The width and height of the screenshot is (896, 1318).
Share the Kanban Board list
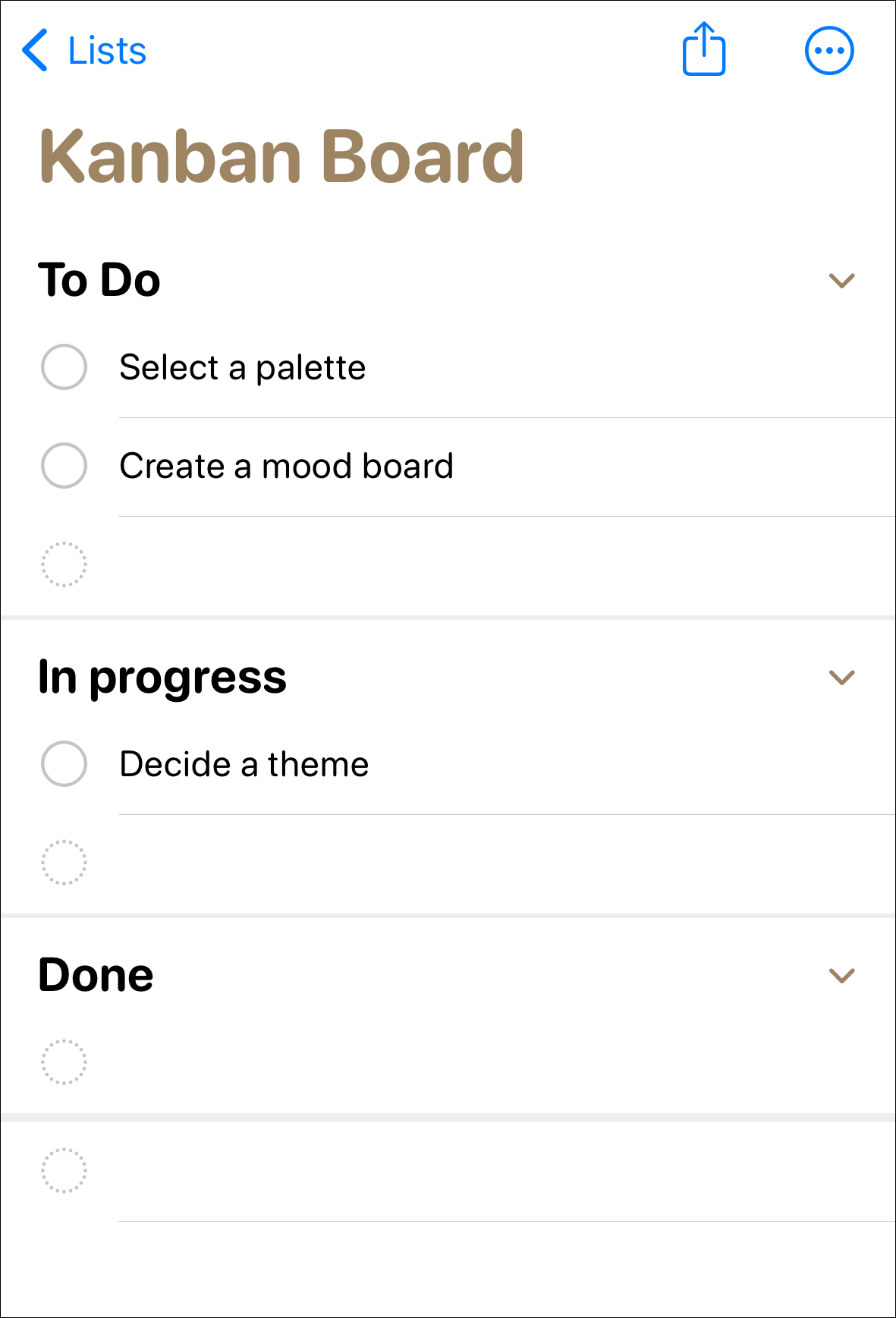[x=703, y=50]
